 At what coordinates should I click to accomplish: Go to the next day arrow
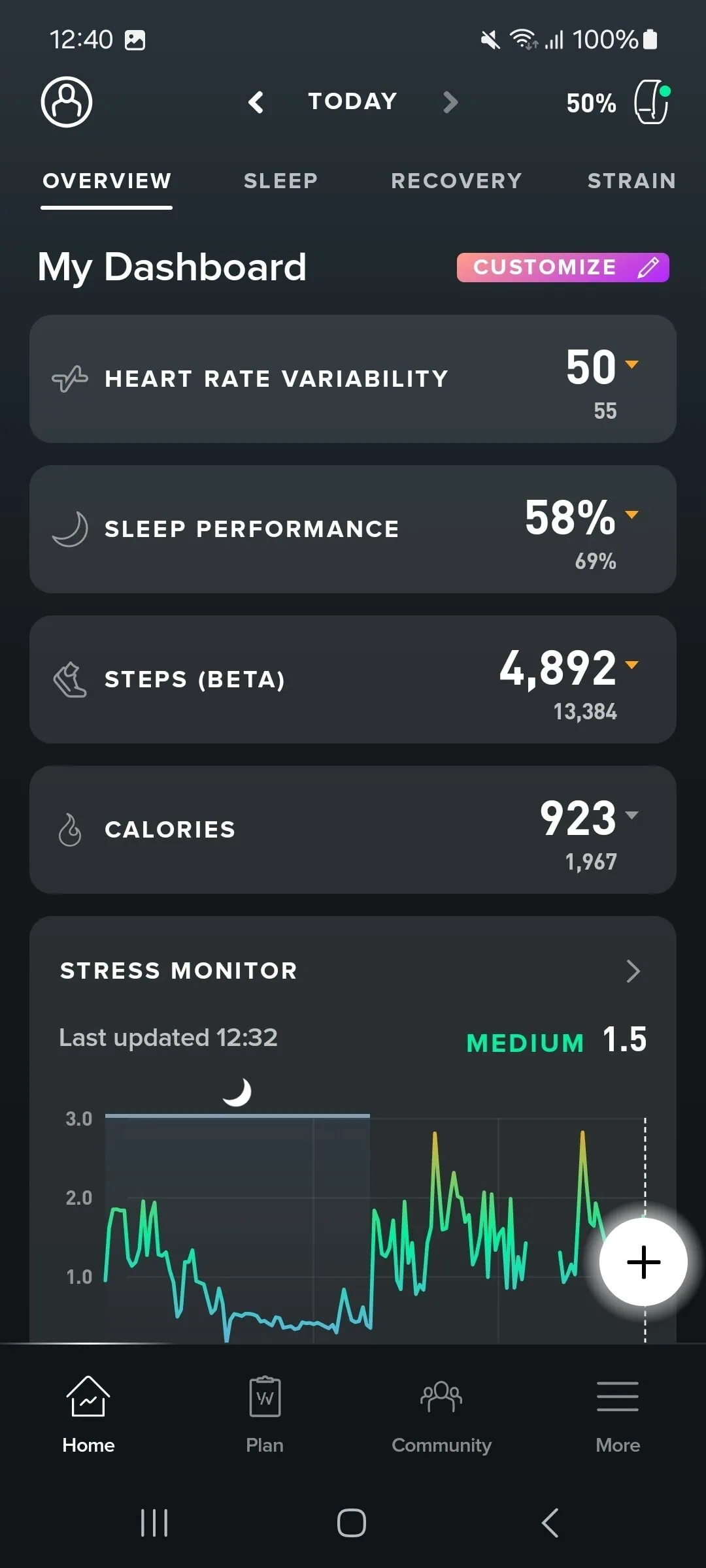pos(450,102)
